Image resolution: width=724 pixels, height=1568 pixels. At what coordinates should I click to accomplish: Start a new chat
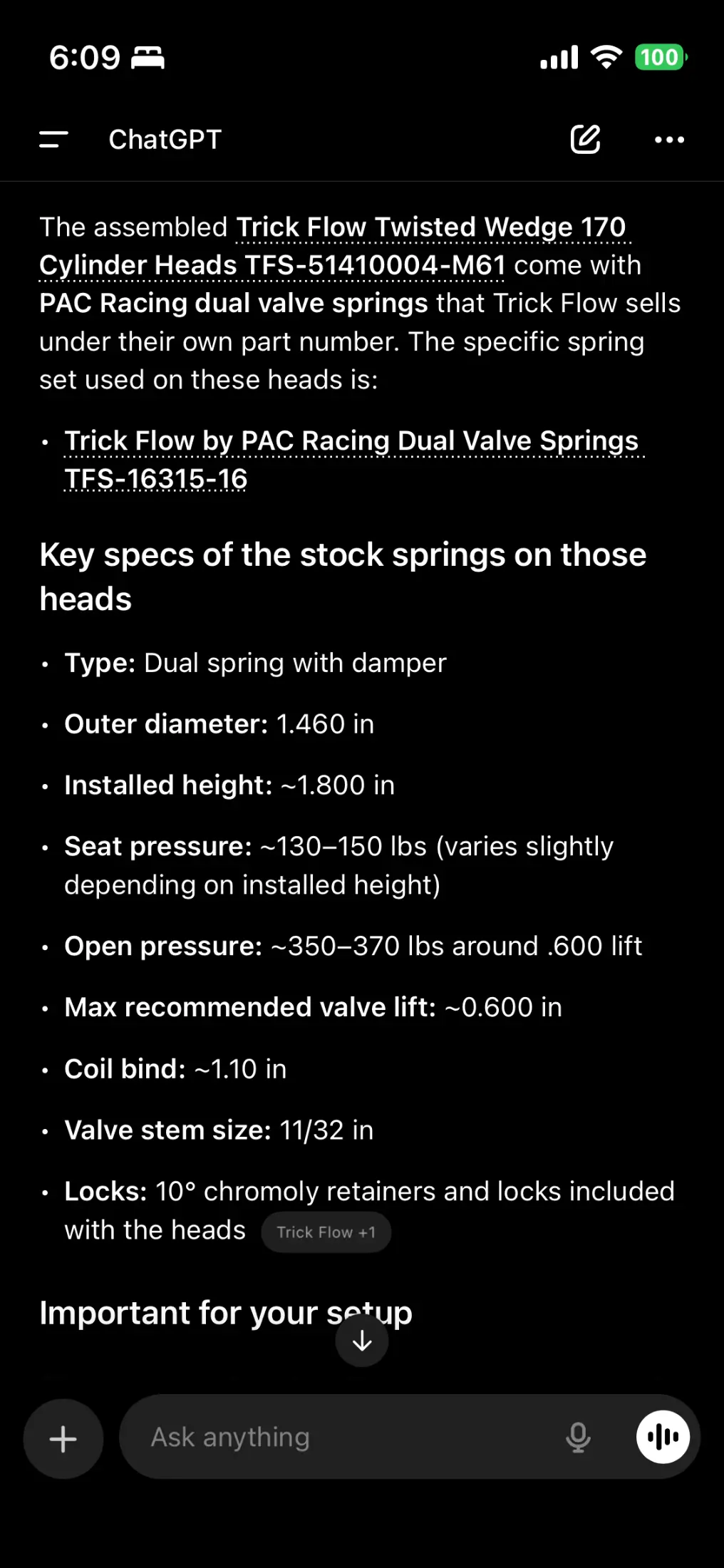pos(585,140)
